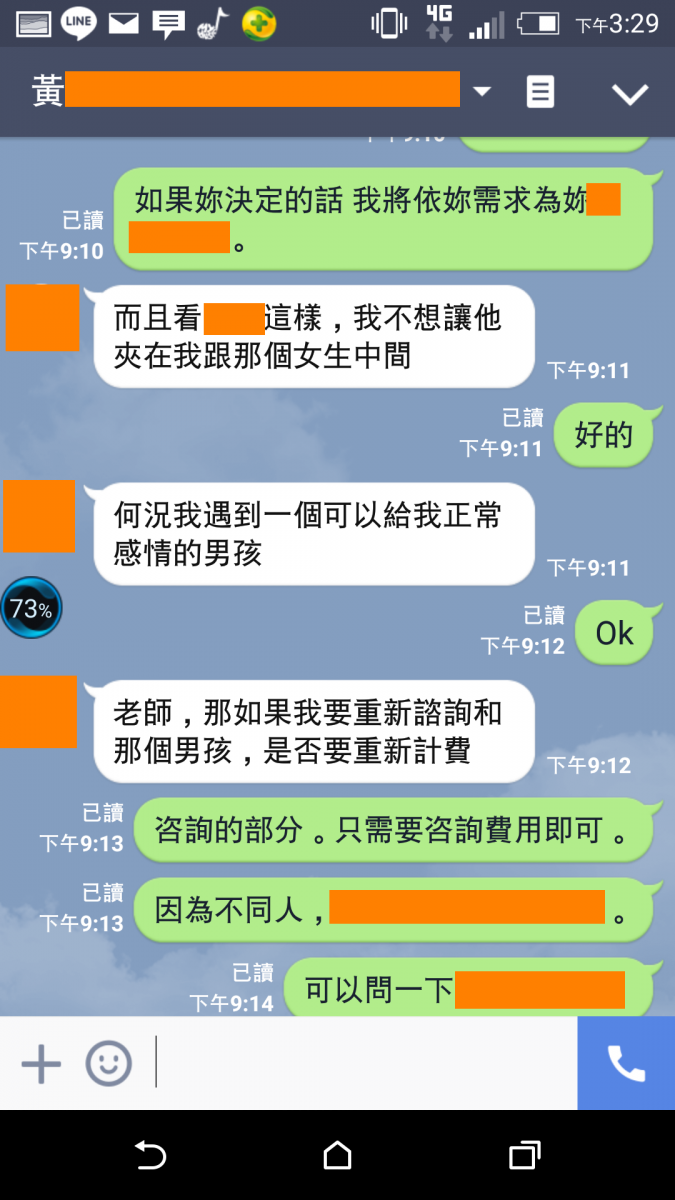This screenshot has width=675, height=1200.
Task: Go to the system home screen
Action: coord(338,1156)
